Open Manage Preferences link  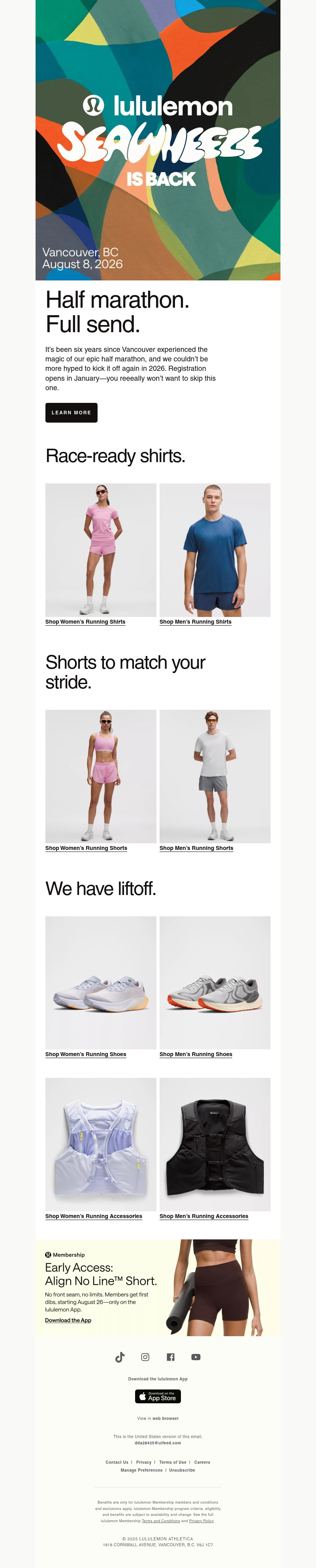coord(141,1470)
